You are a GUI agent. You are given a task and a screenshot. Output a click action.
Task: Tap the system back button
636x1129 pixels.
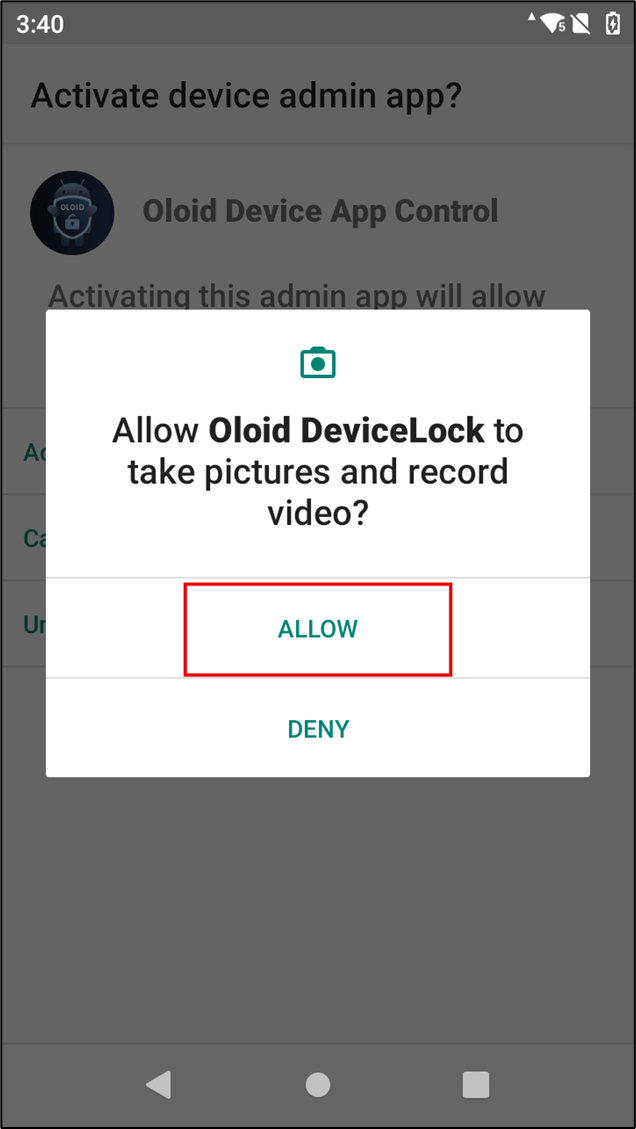(x=158, y=1084)
